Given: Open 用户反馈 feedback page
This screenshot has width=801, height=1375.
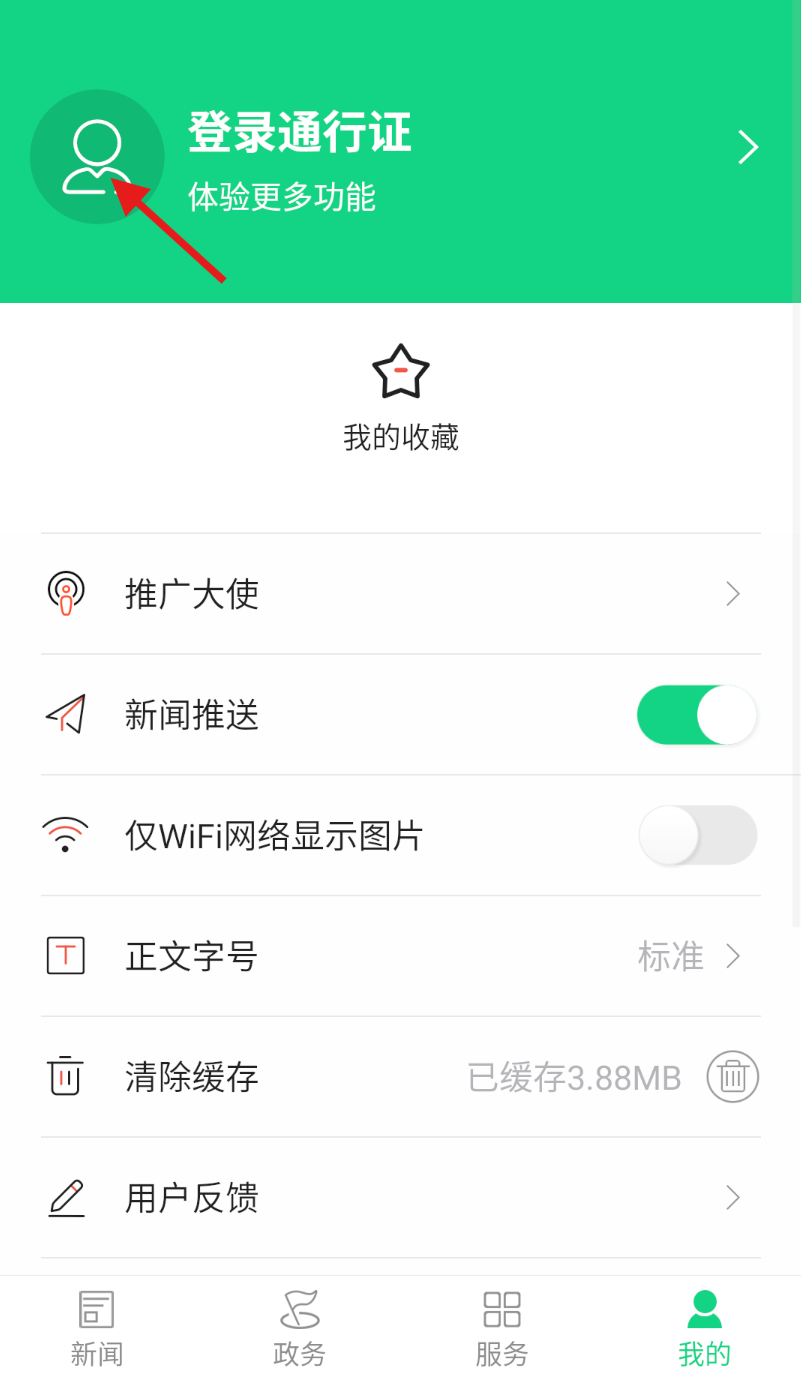Looking at the screenshot, I should 191,1197.
